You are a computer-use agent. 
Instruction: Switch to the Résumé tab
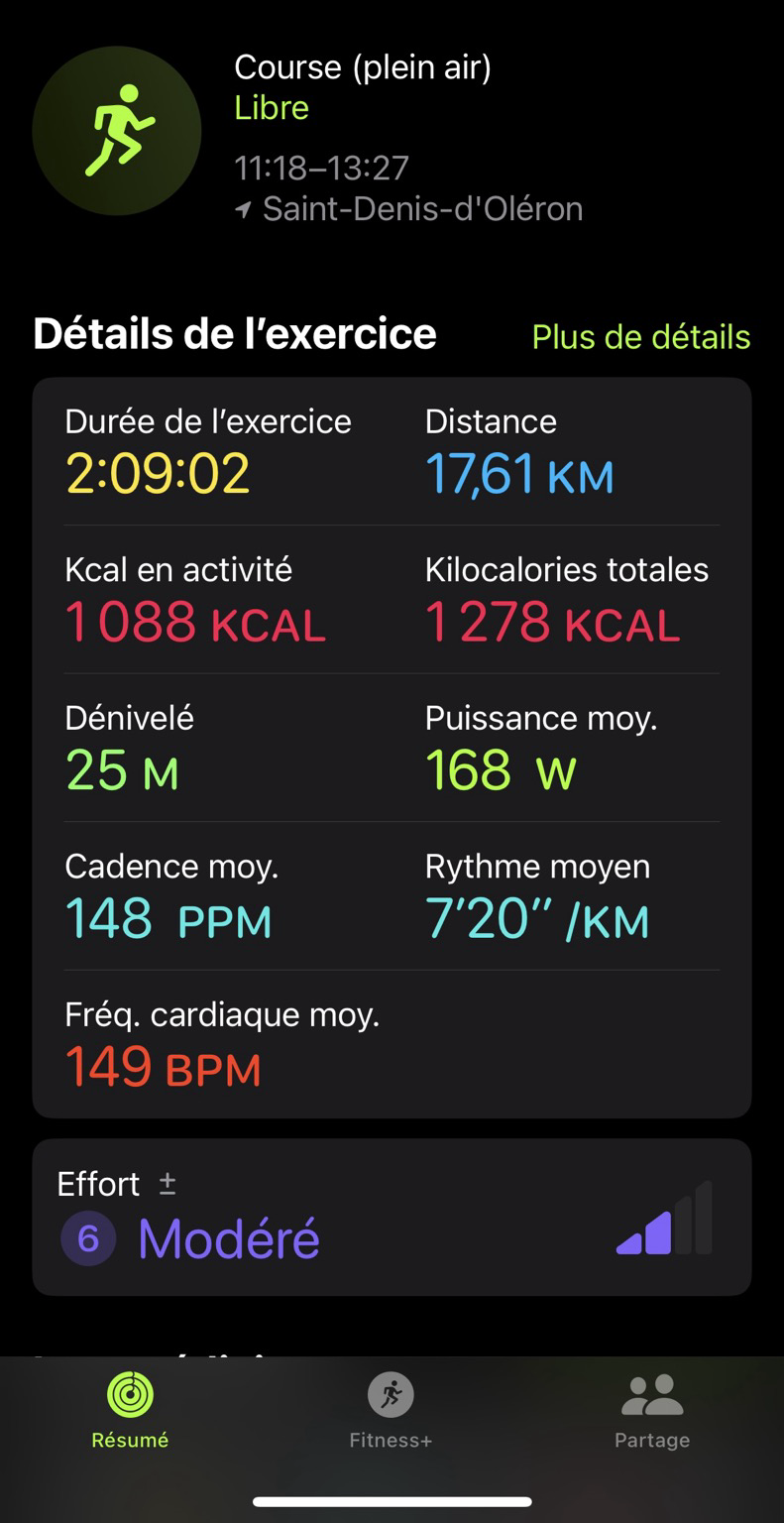(130, 1411)
